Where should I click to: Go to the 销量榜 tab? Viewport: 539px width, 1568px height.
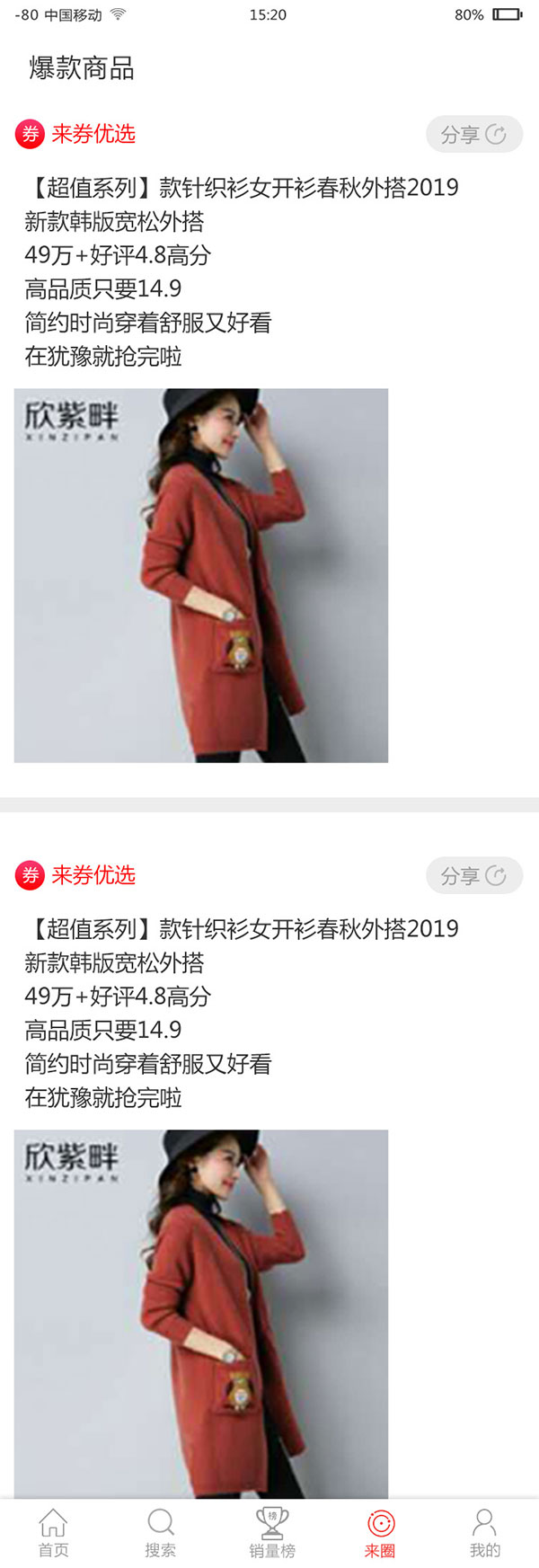pyautogui.click(x=272, y=1532)
